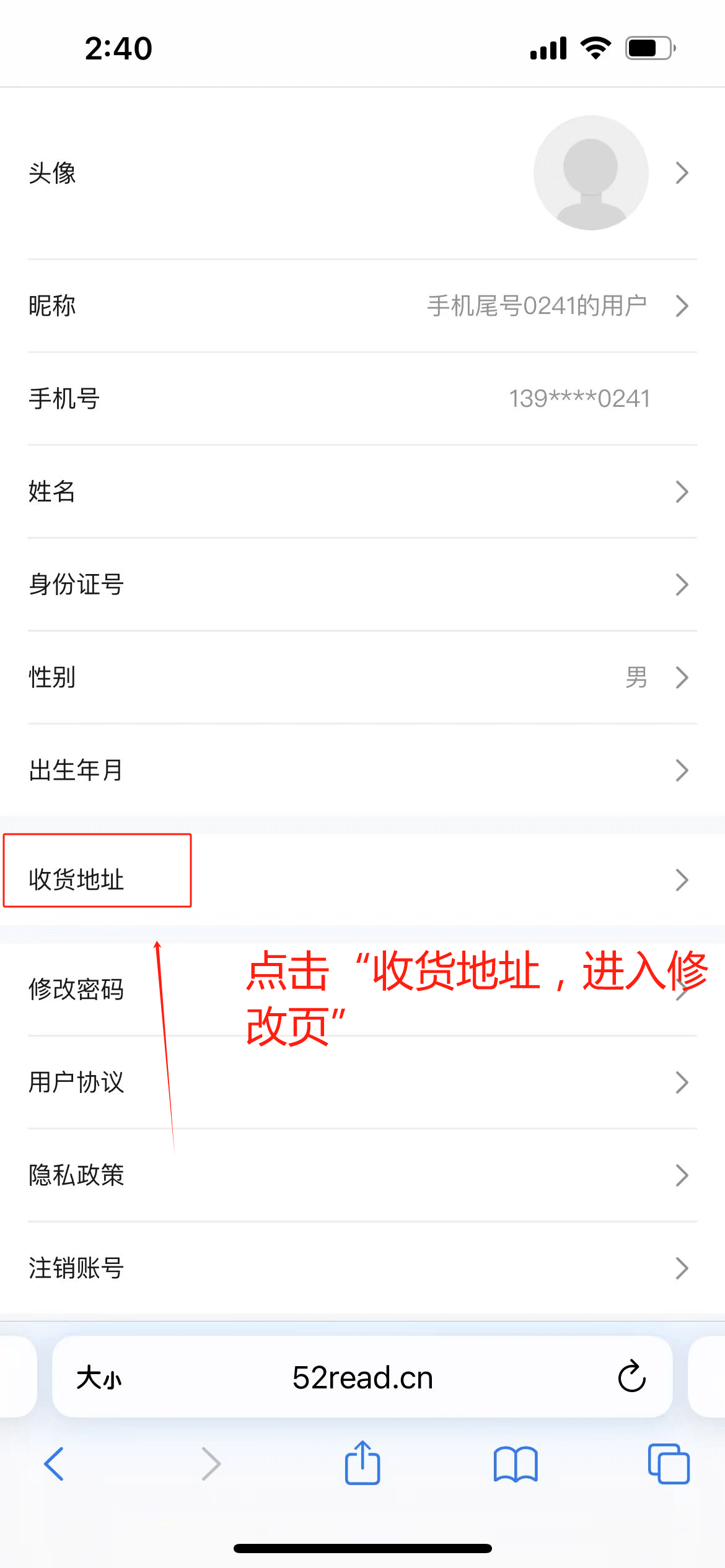Share this page
The height and width of the screenshot is (1568, 725).
coord(362,1463)
